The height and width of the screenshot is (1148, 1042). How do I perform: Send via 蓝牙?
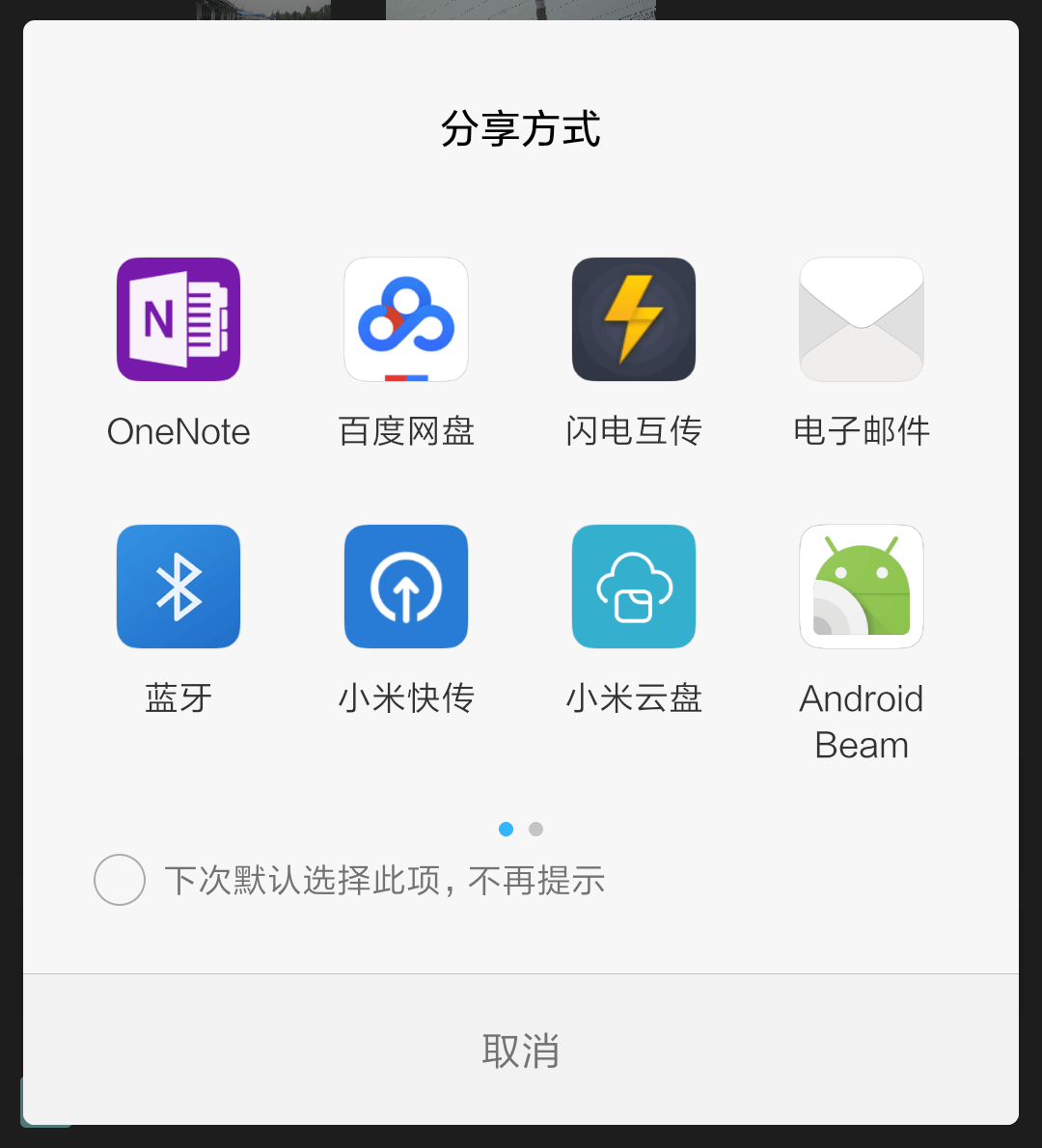click(x=178, y=587)
